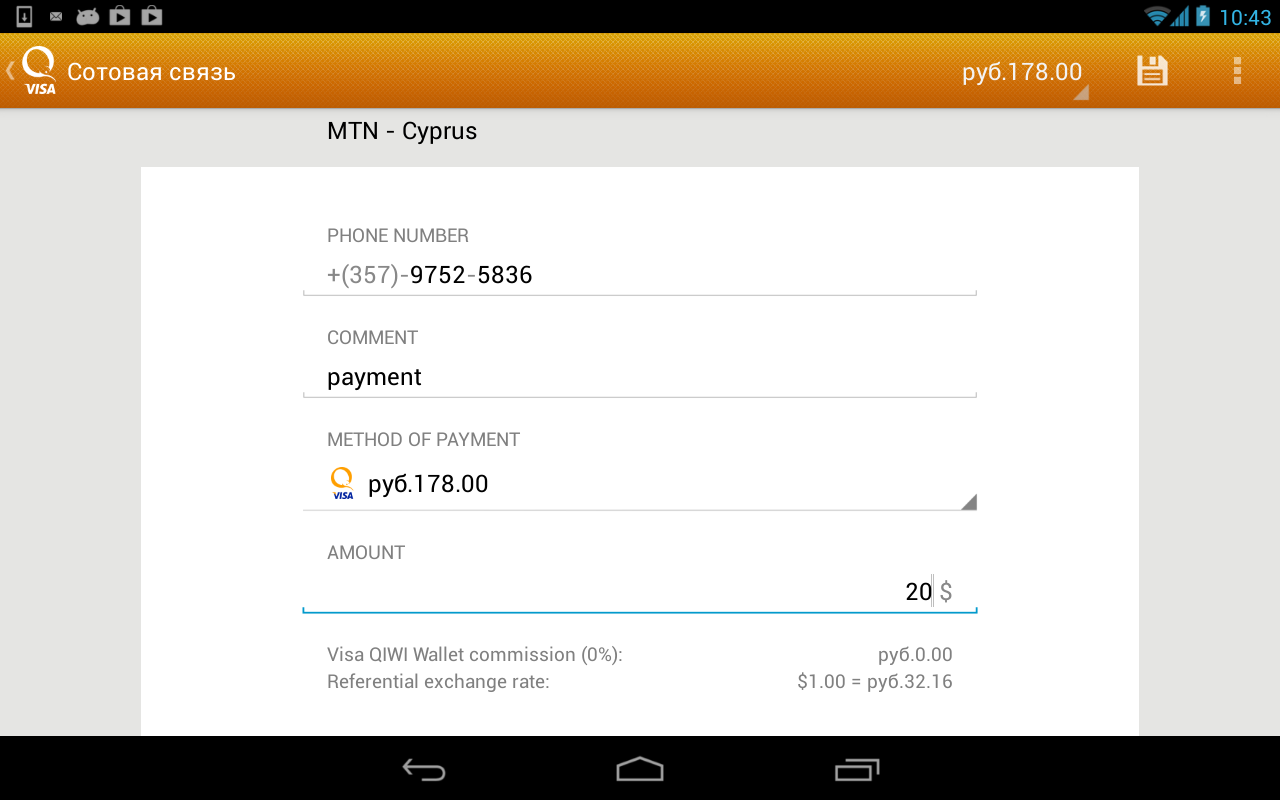Tap the amount field showing 20

point(638,591)
